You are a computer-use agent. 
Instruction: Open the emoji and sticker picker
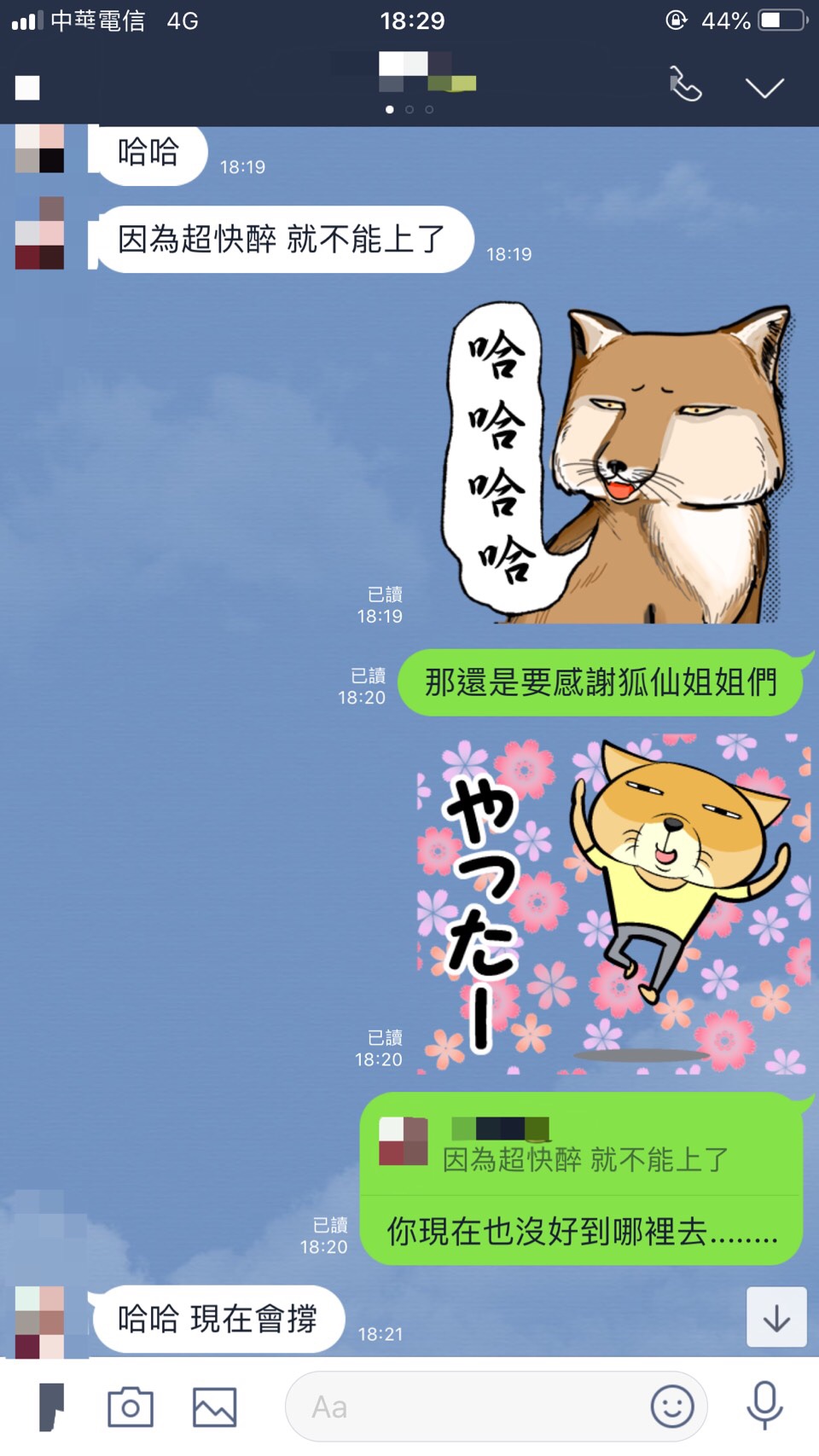pyautogui.click(x=672, y=1407)
